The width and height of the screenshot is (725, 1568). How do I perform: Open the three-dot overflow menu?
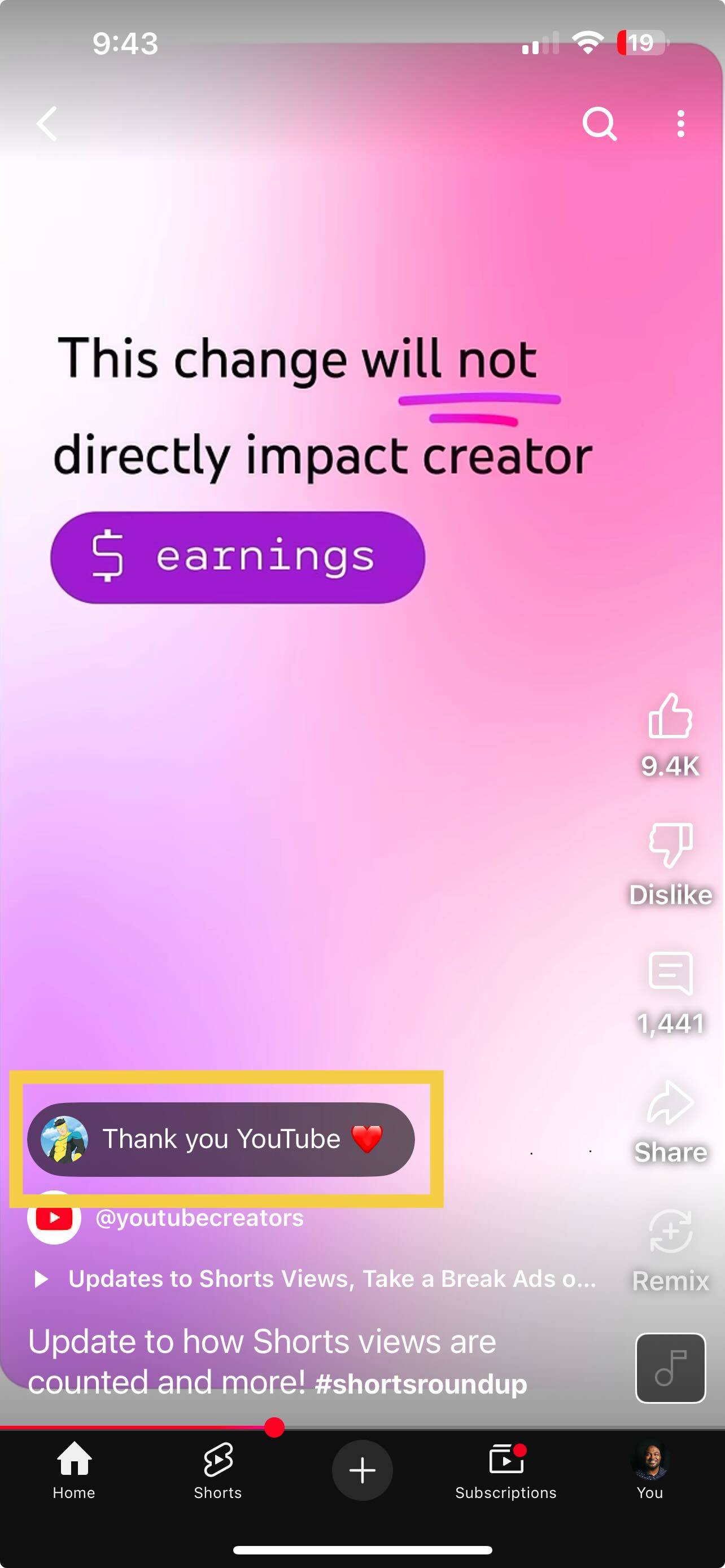680,124
